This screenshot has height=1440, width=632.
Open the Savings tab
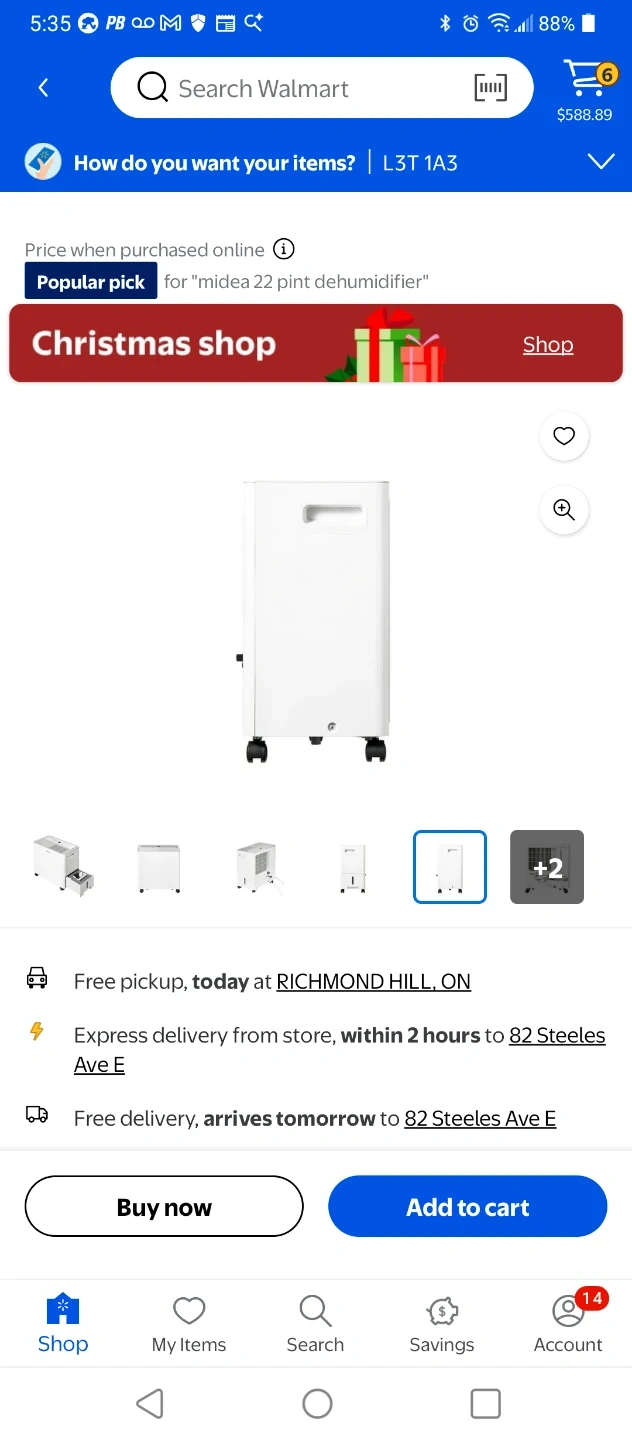click(441, 1324)
